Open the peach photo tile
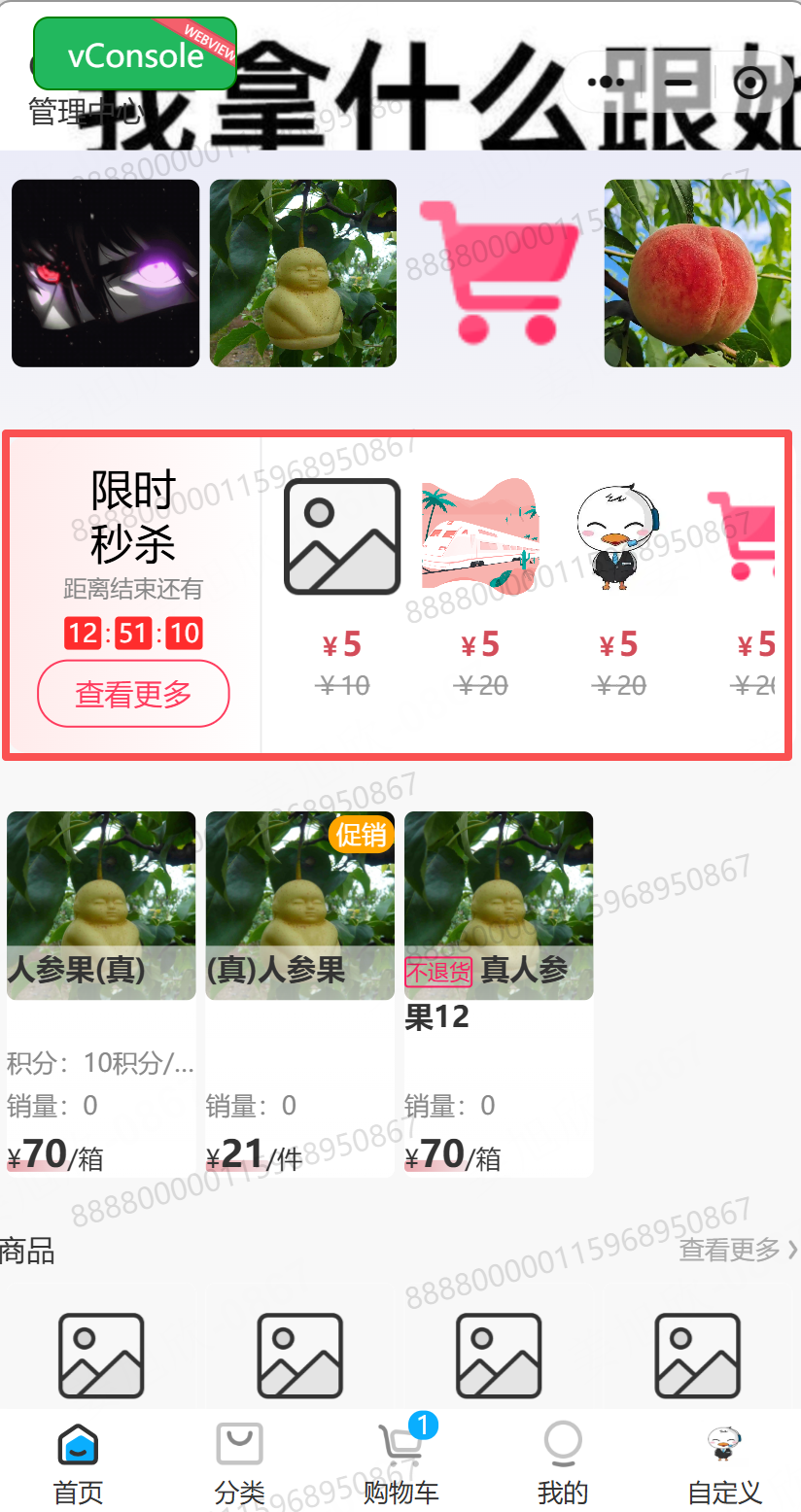Viewport: 801px width, 1512px height. [x=697, y=273]
